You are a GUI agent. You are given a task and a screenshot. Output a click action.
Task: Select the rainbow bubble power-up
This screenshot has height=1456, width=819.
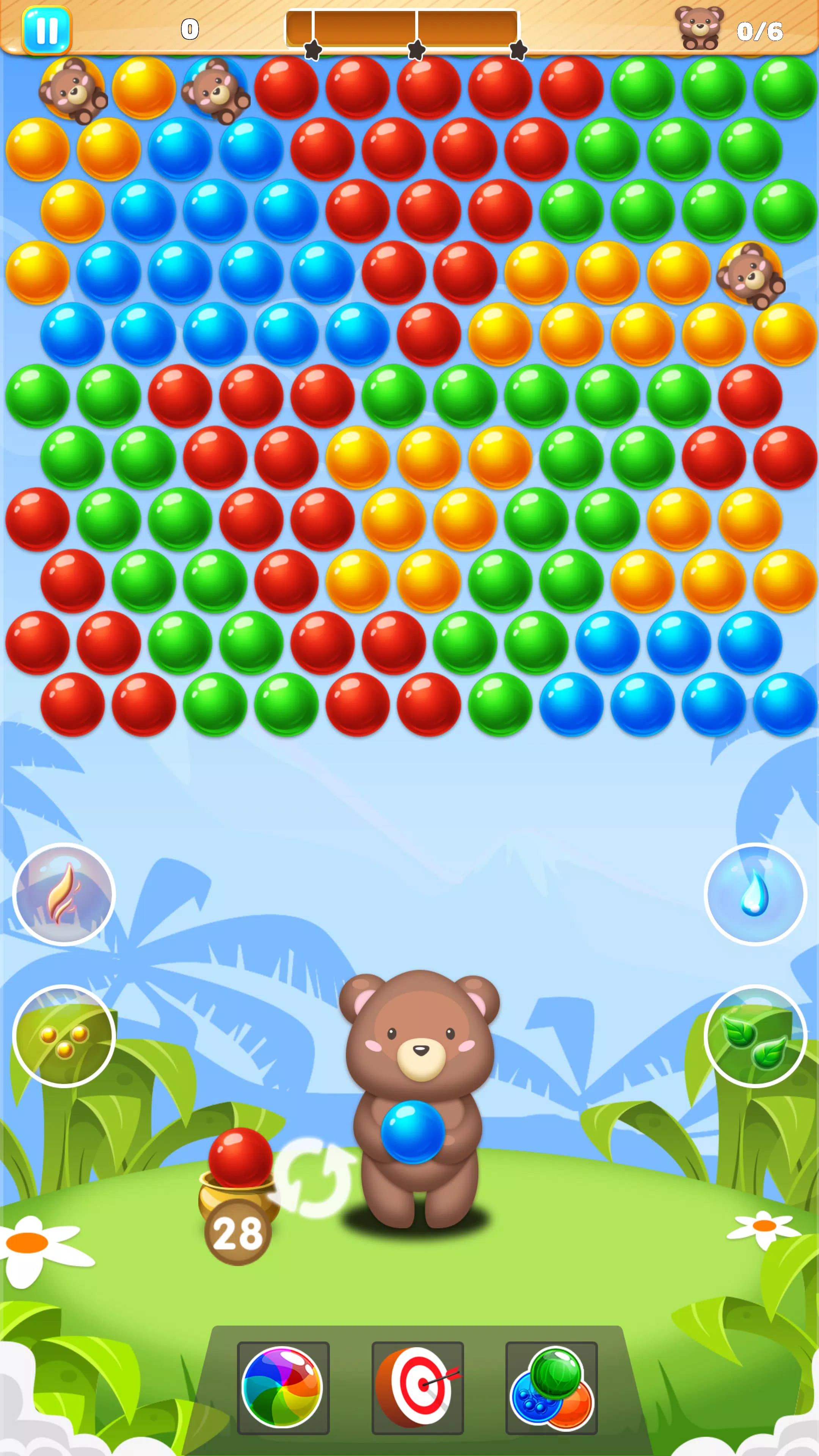point(282,1388)
